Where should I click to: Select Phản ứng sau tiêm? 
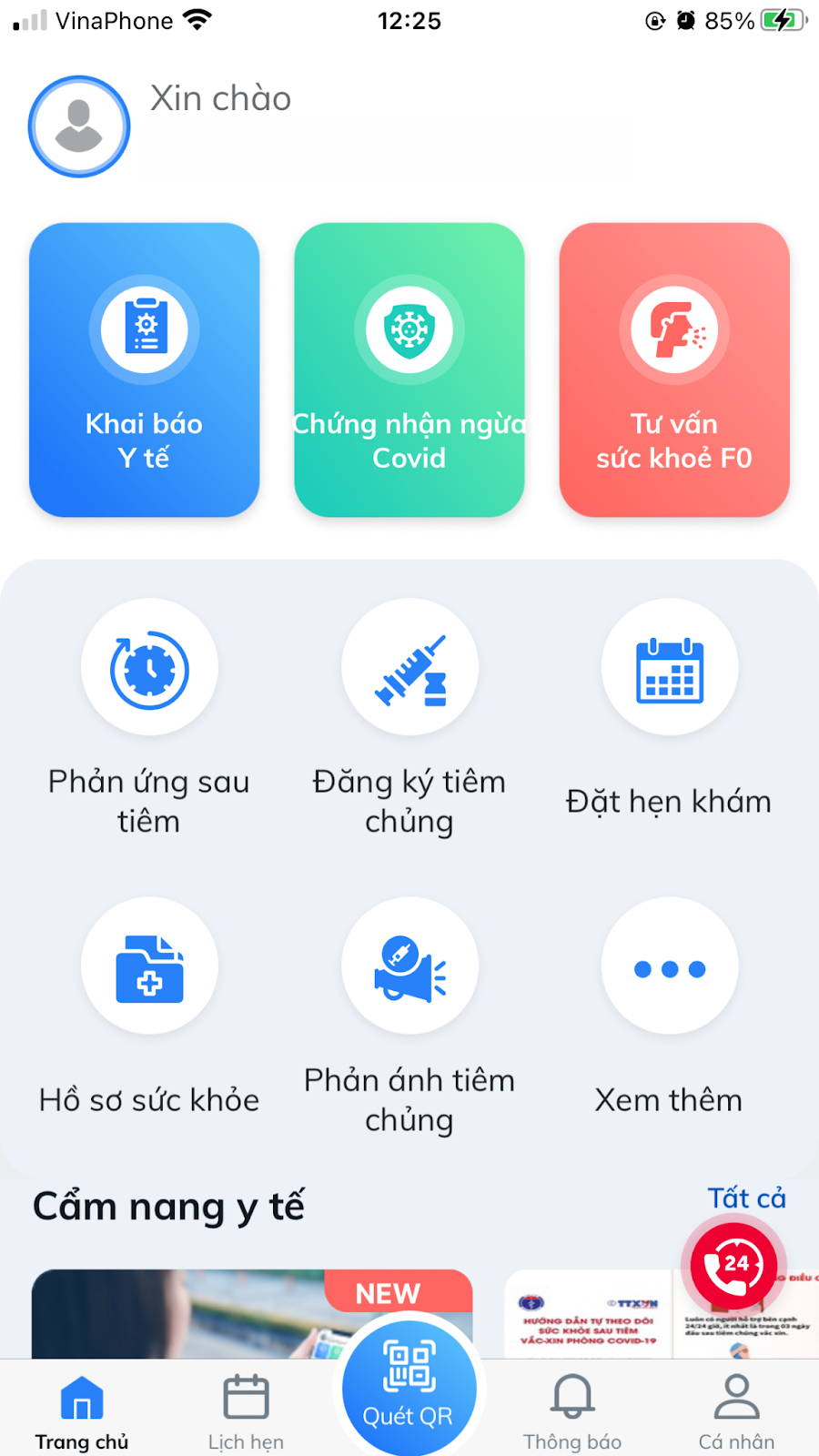click(149, 669)
